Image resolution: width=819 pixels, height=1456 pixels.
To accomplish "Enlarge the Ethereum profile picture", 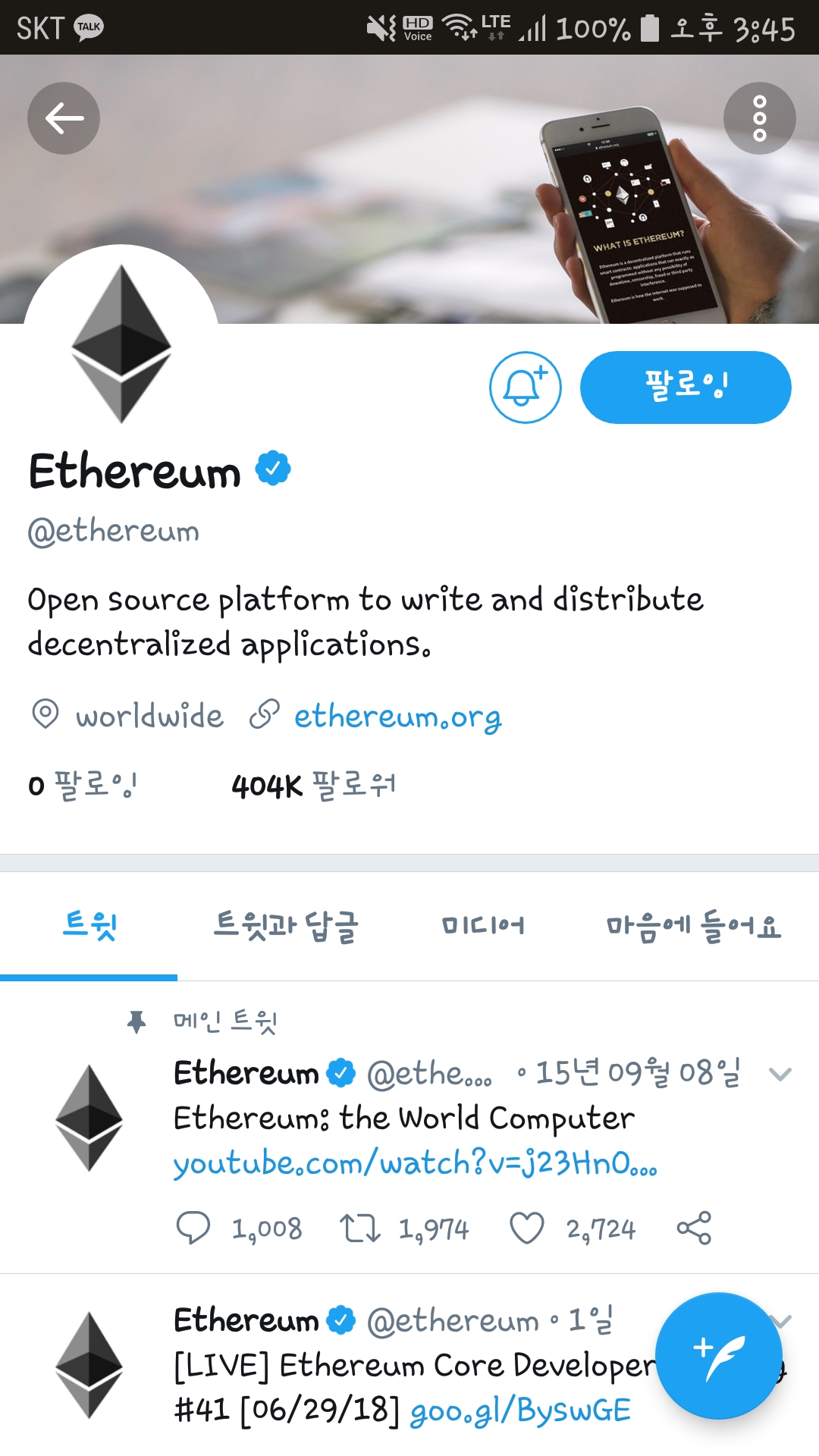I will 121,343.
